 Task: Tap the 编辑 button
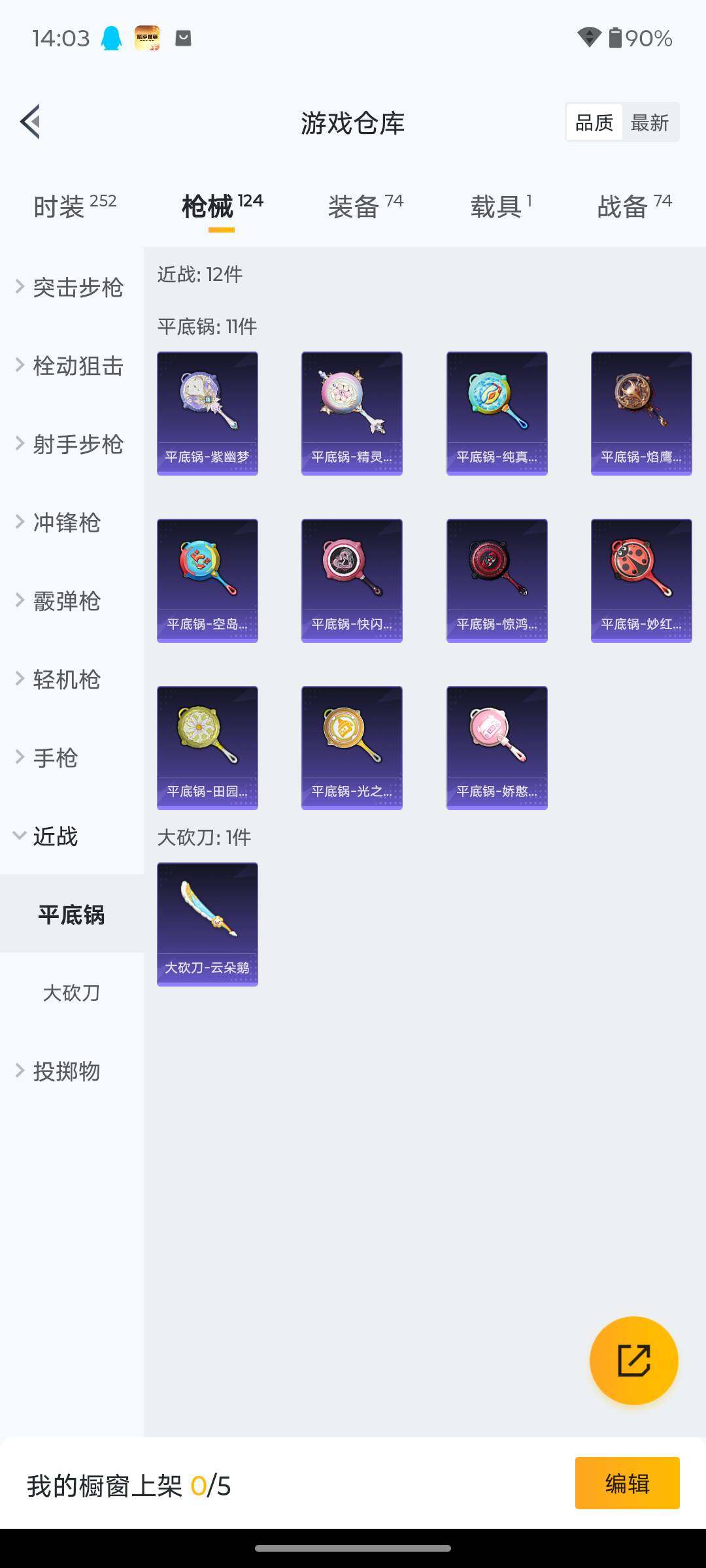coord(627,1484)
